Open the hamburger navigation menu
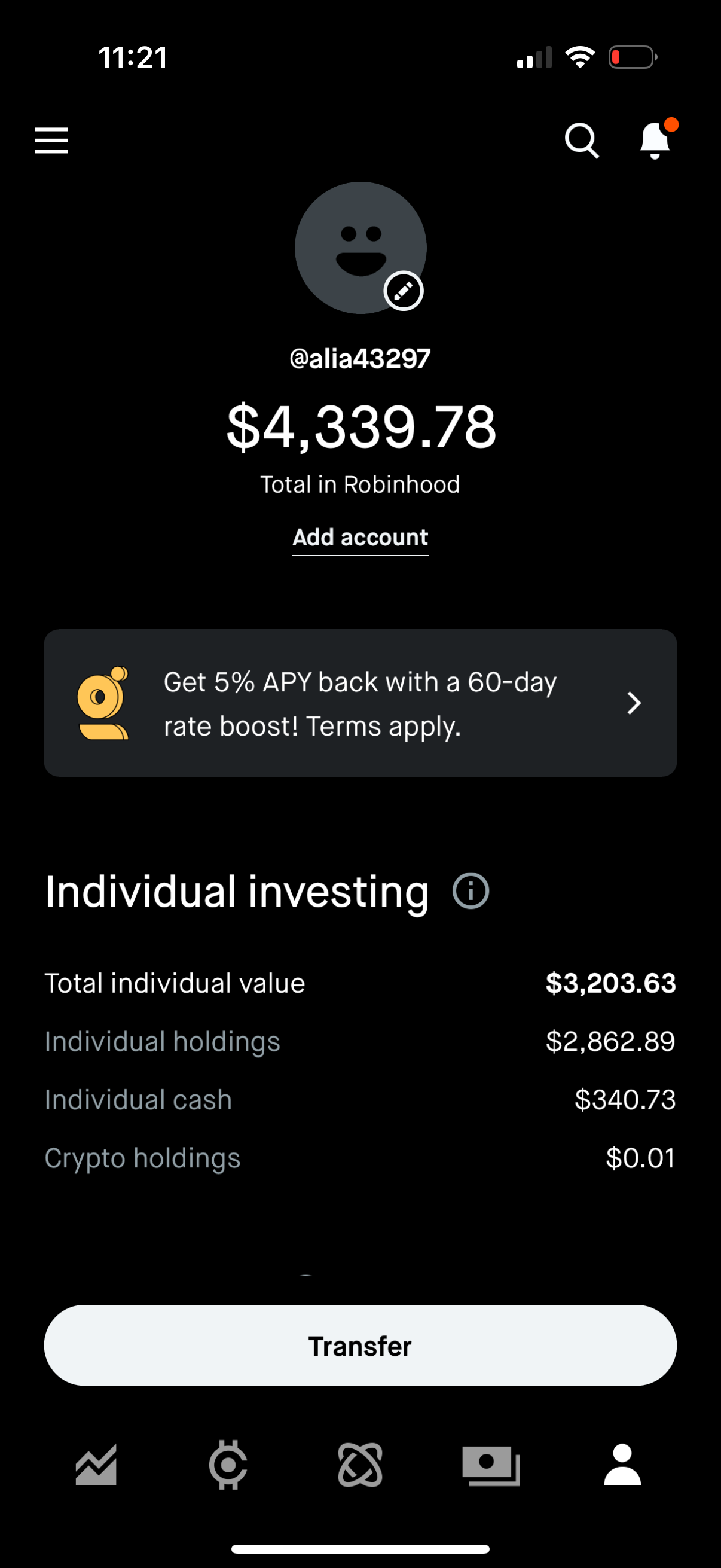The height and width of the screenshot is (1568, 721). [x=50, y=140]
